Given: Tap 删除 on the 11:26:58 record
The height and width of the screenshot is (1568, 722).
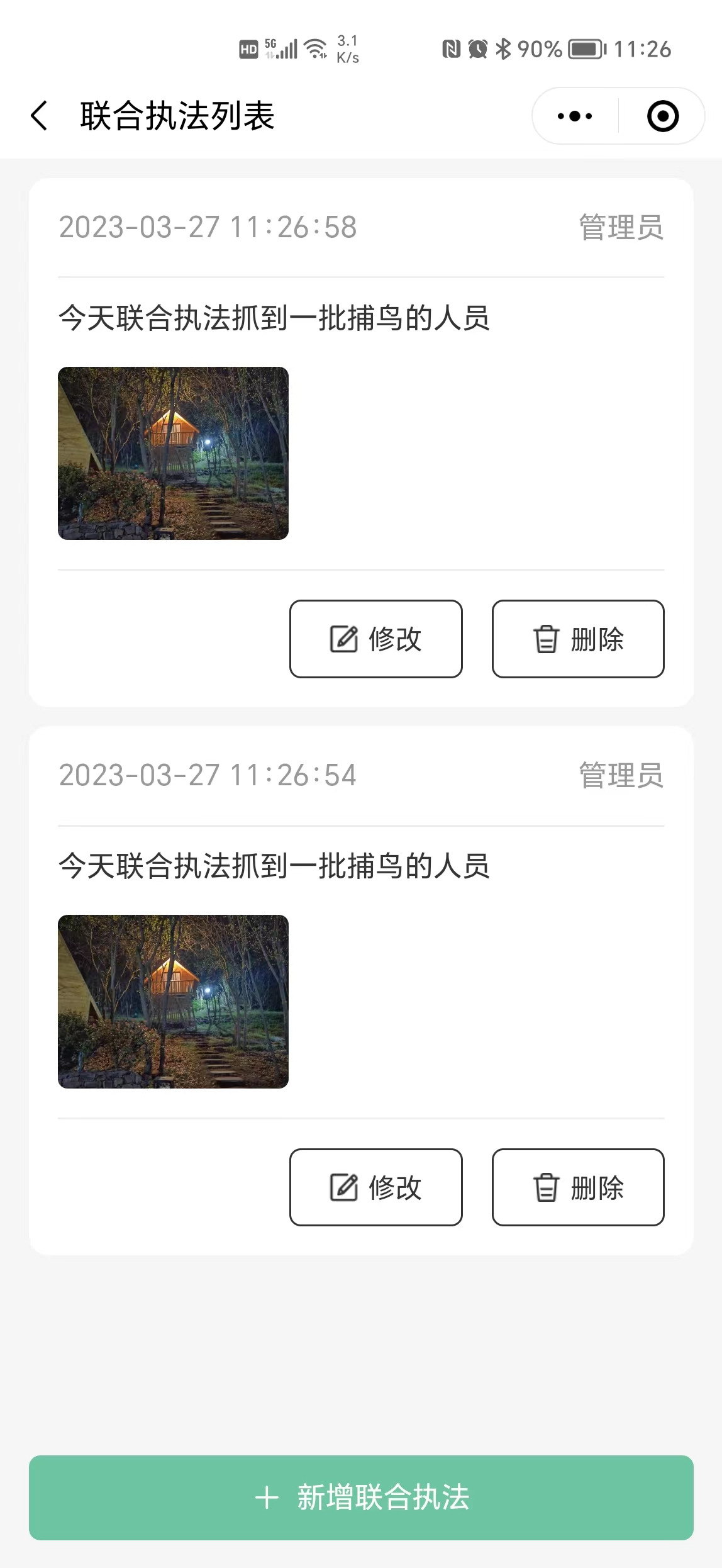Looking at the screenshot, I should tap(578, 639).
